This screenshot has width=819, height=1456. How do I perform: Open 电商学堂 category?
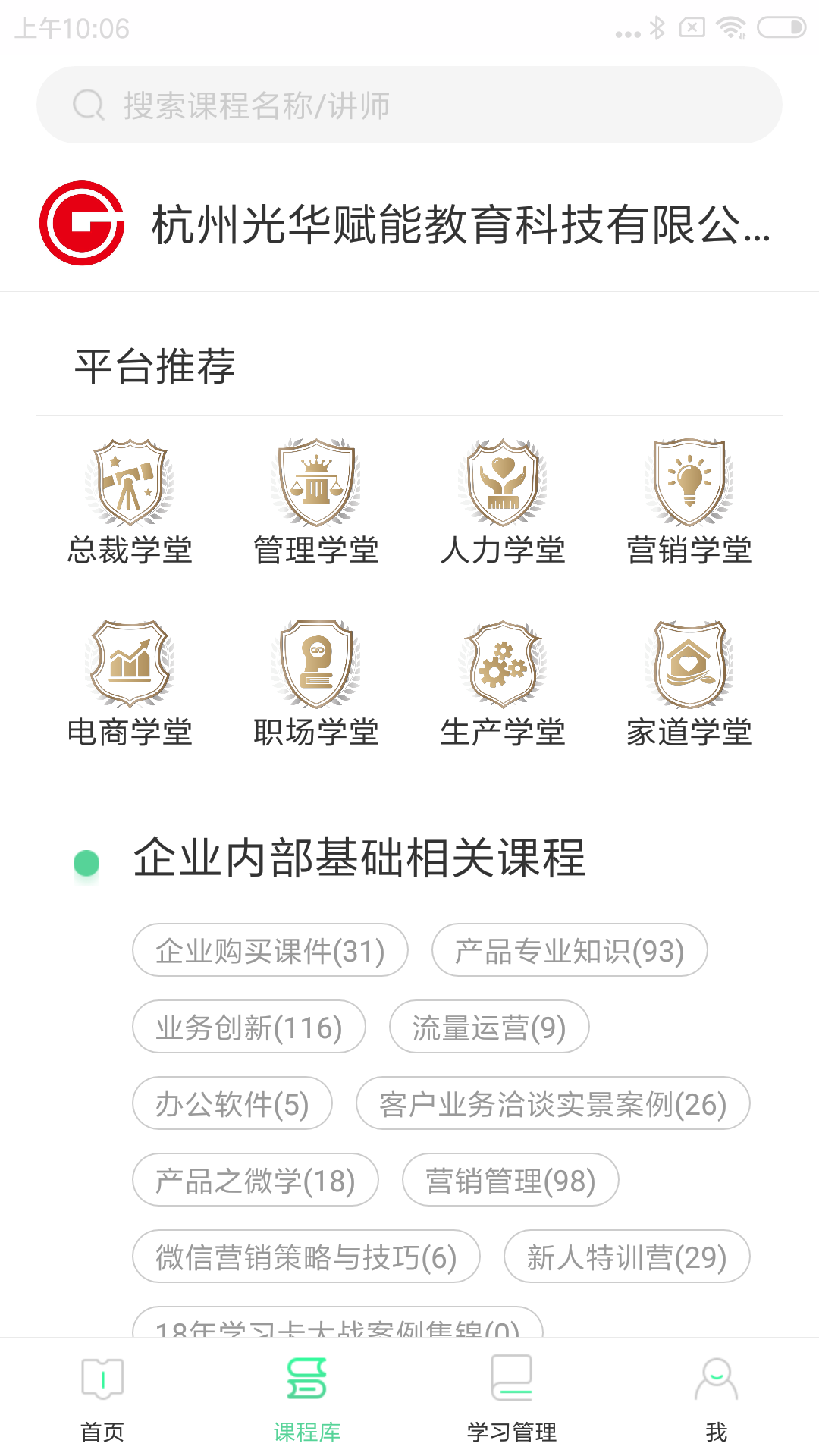pyautogui.click(x=130, y=684)
